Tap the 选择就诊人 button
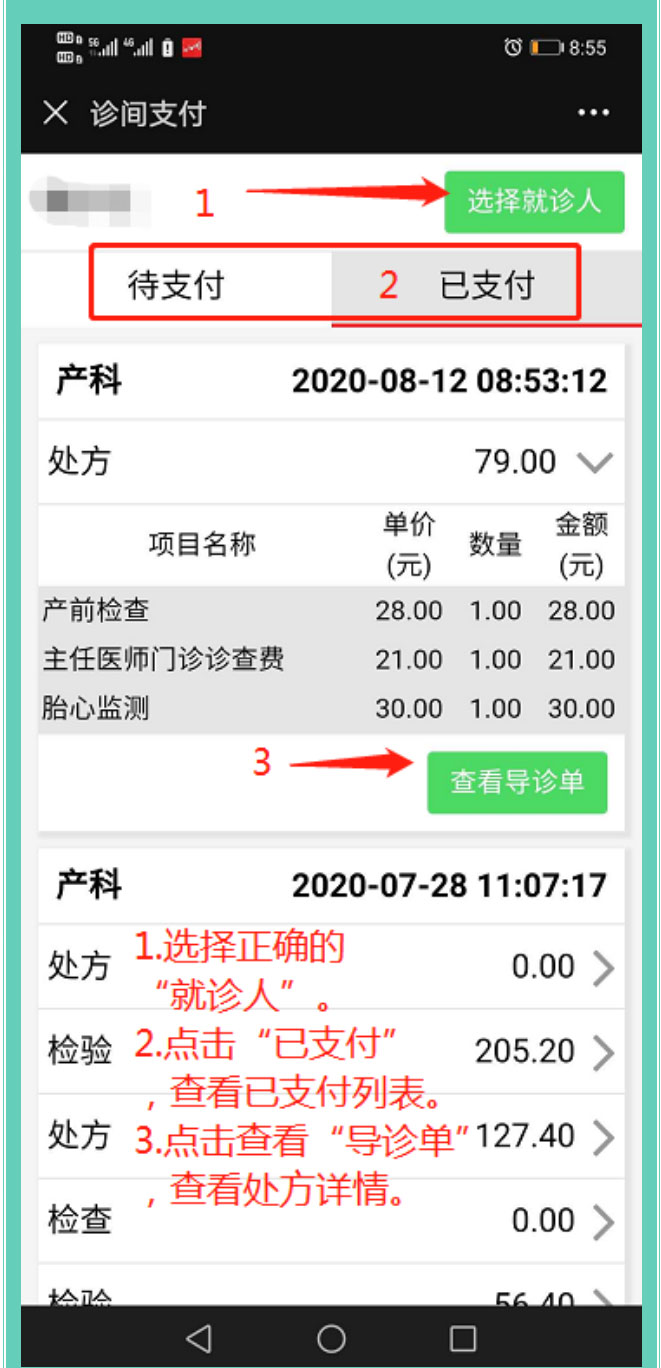This screenshot has width=661, height=1368. tap(534, 201)
